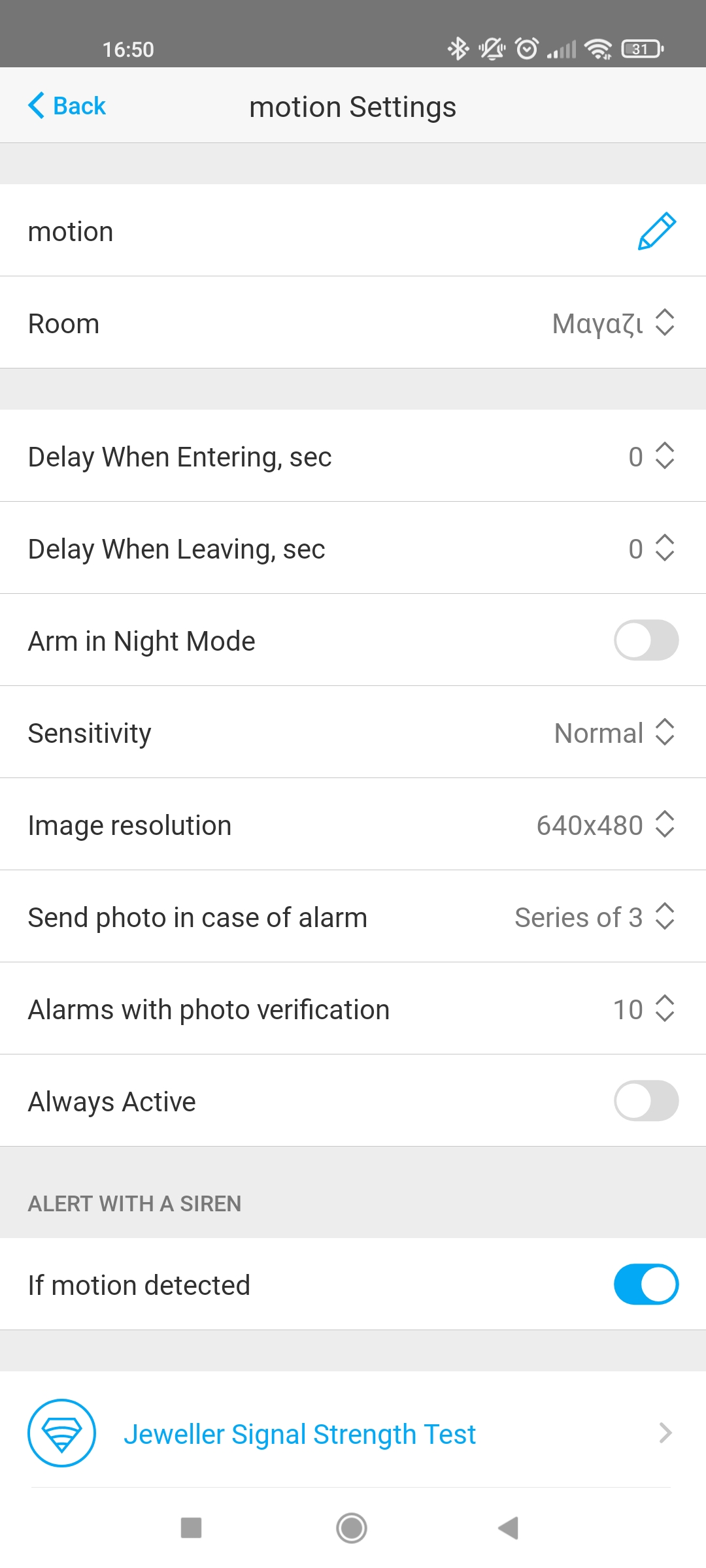Change the Room selection

tap(664, 323)
